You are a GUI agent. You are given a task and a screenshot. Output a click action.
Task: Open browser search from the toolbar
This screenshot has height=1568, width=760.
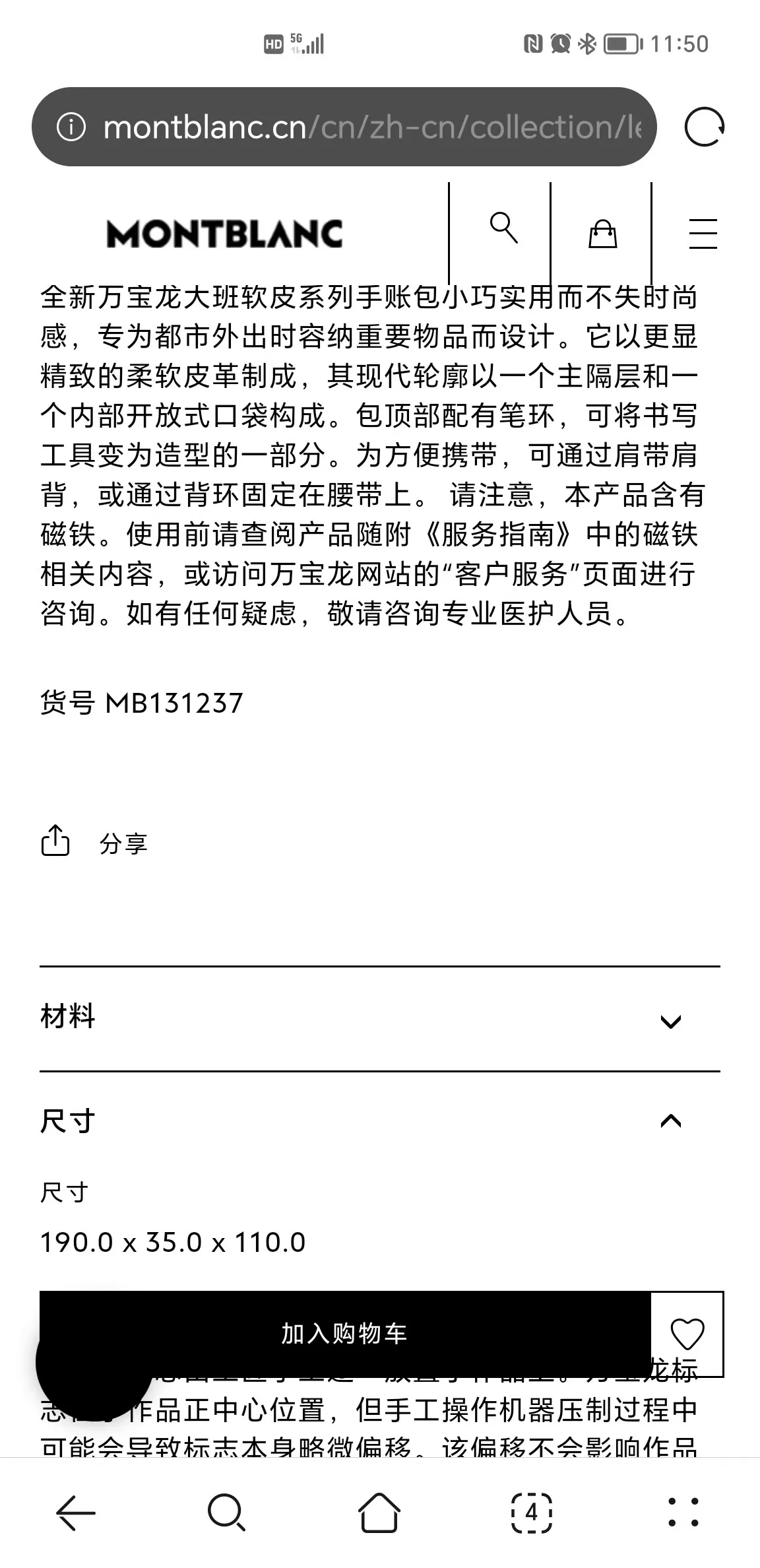[226, 1512]
